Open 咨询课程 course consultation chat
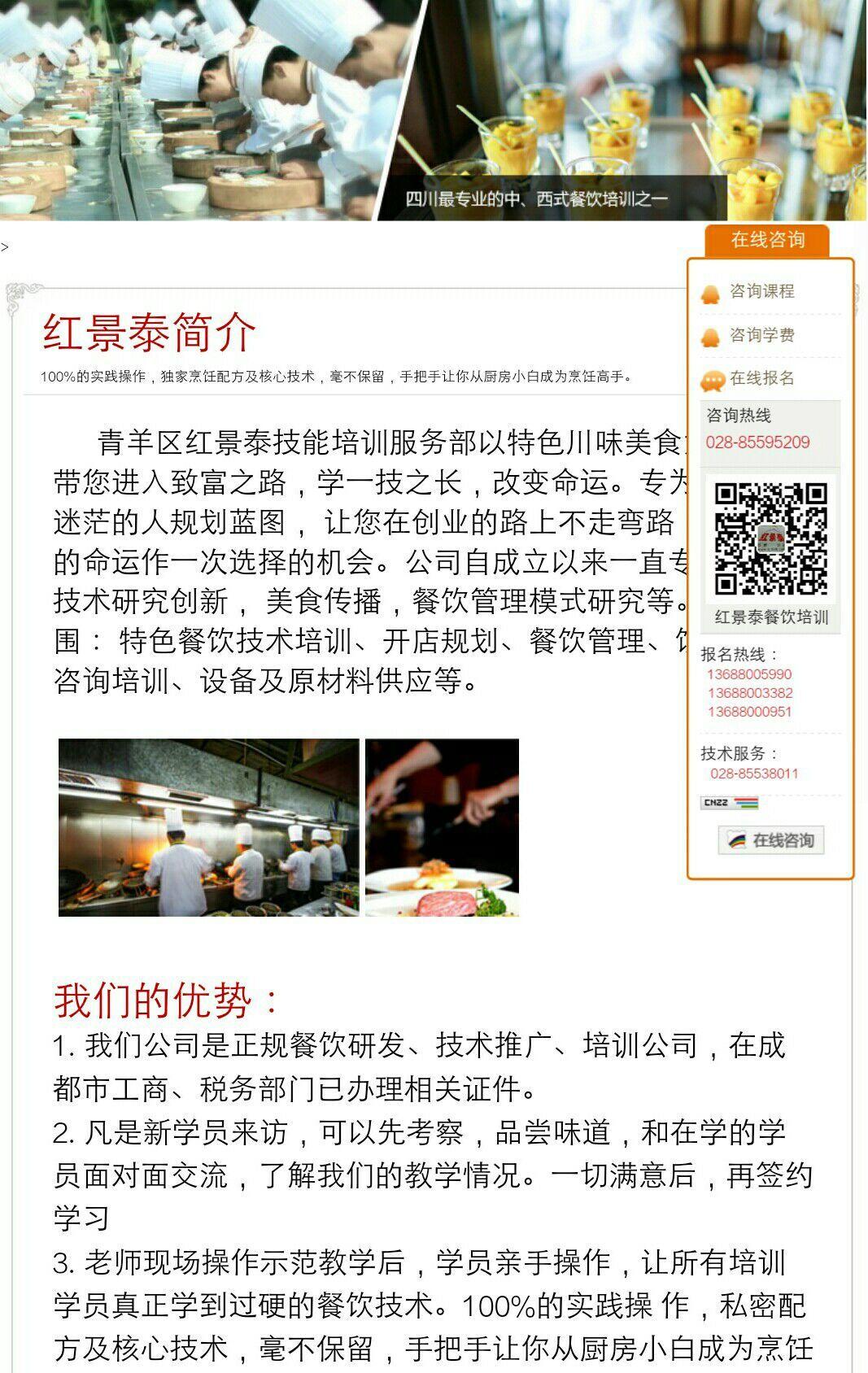 pos(761,291)
